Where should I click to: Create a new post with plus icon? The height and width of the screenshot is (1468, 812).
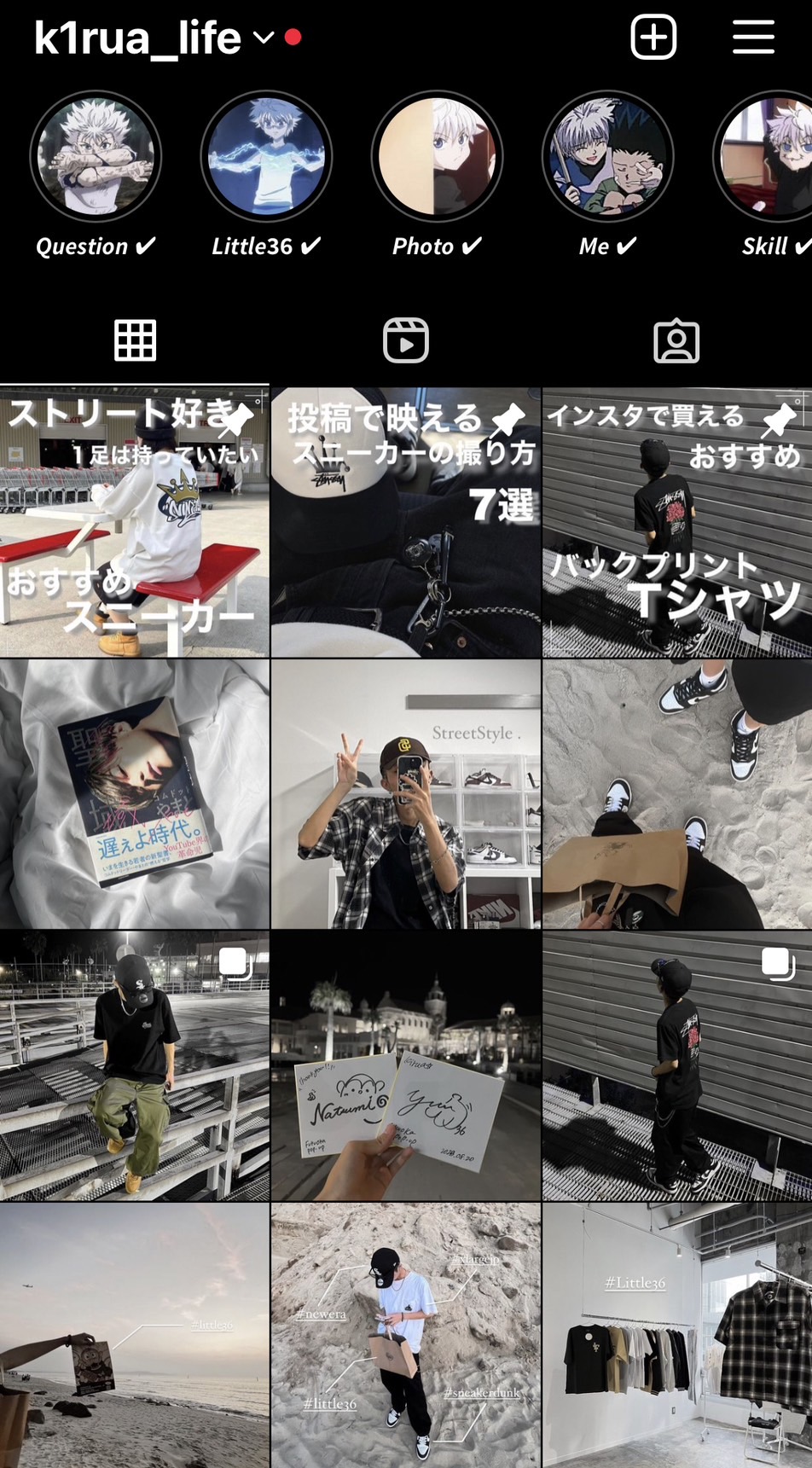pos(653,37)
